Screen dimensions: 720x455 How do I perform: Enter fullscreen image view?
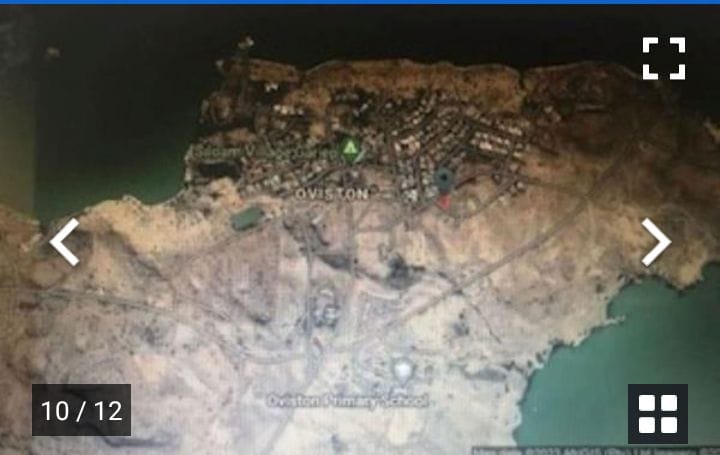click(x=663, y=58)
